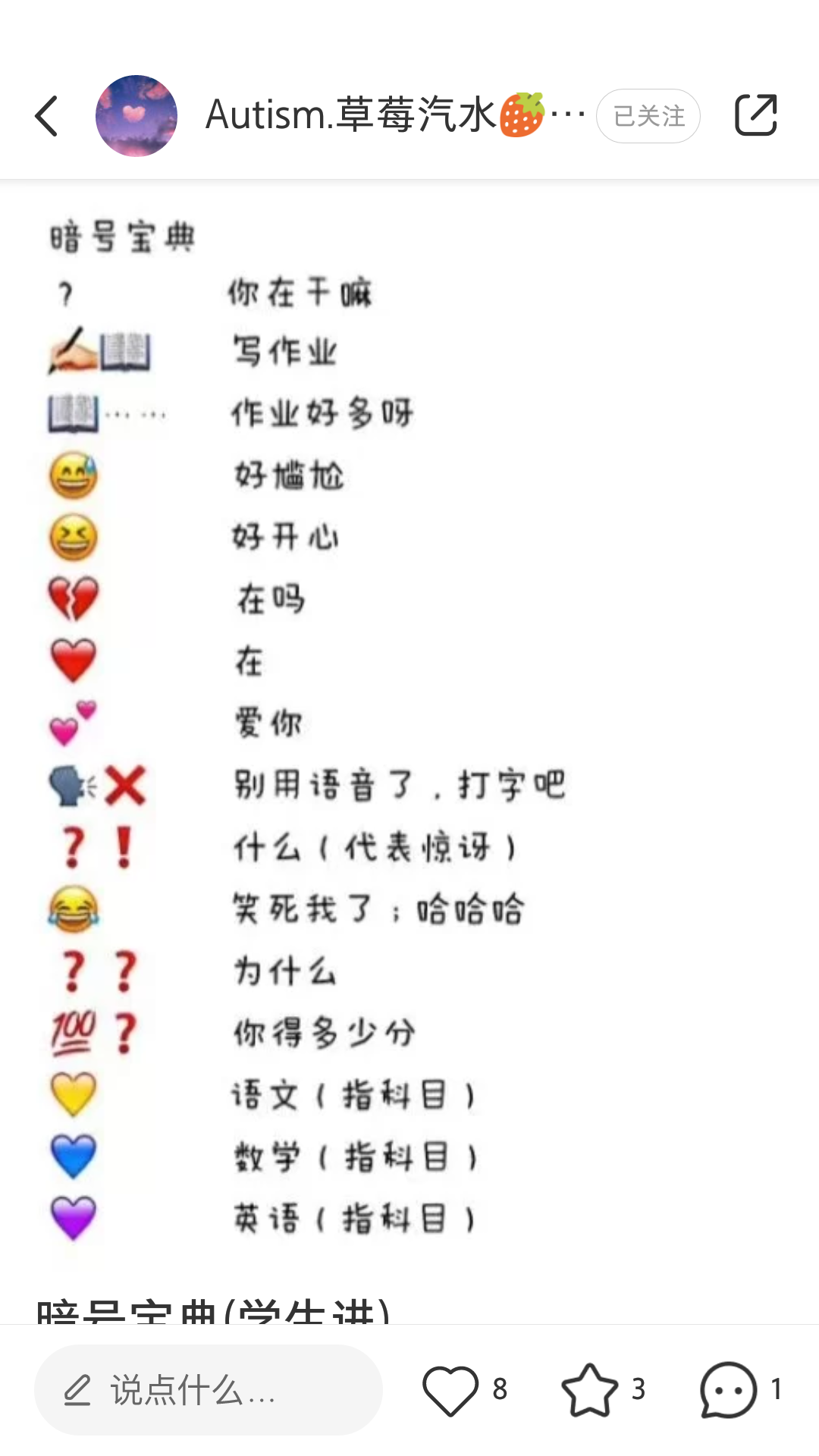Like this post with the heart icon
Screen dimensions: 819x1456
point(450,1390)
